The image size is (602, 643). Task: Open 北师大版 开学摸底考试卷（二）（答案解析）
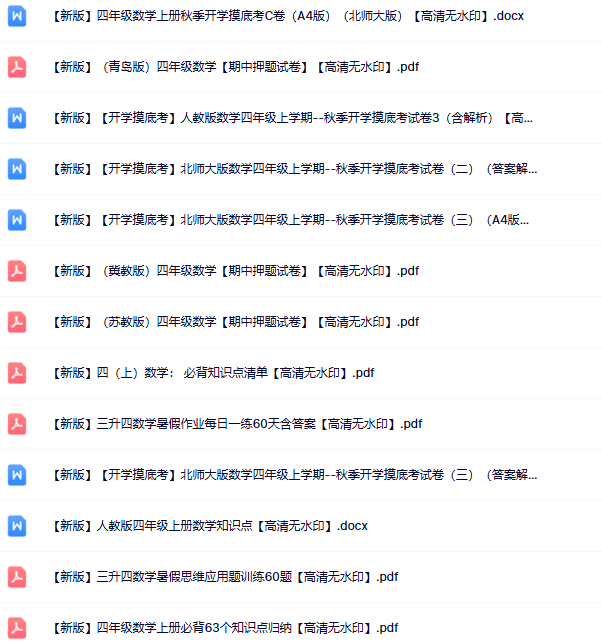(294, 168)
